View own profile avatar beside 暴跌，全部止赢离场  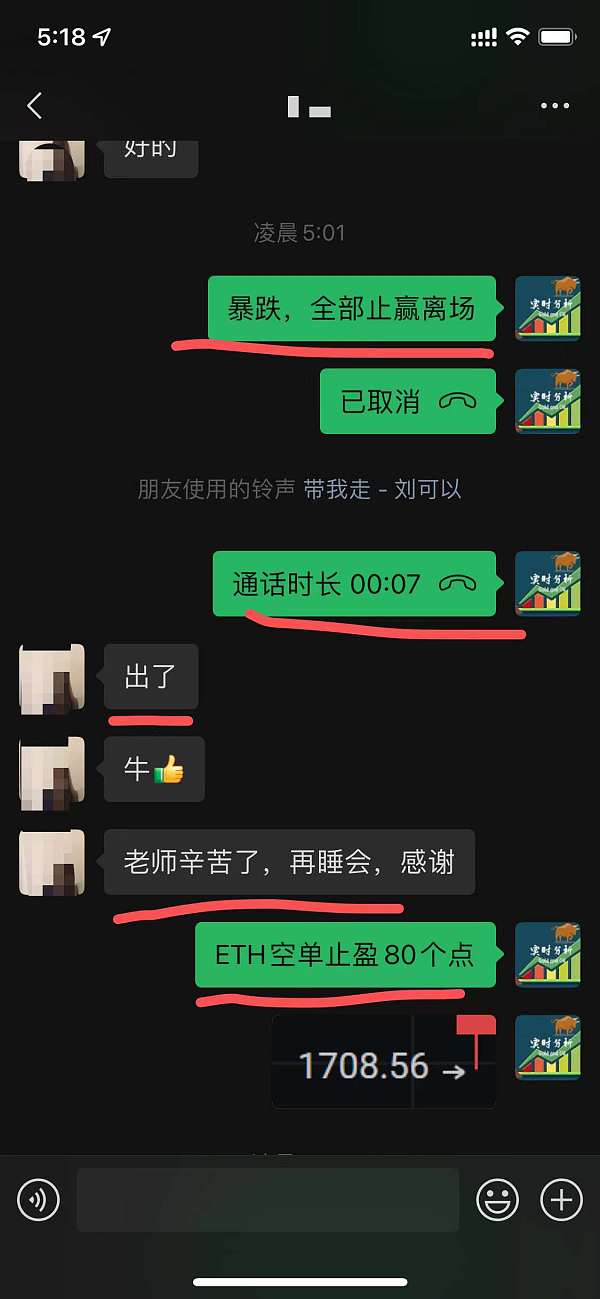[547, 309]
